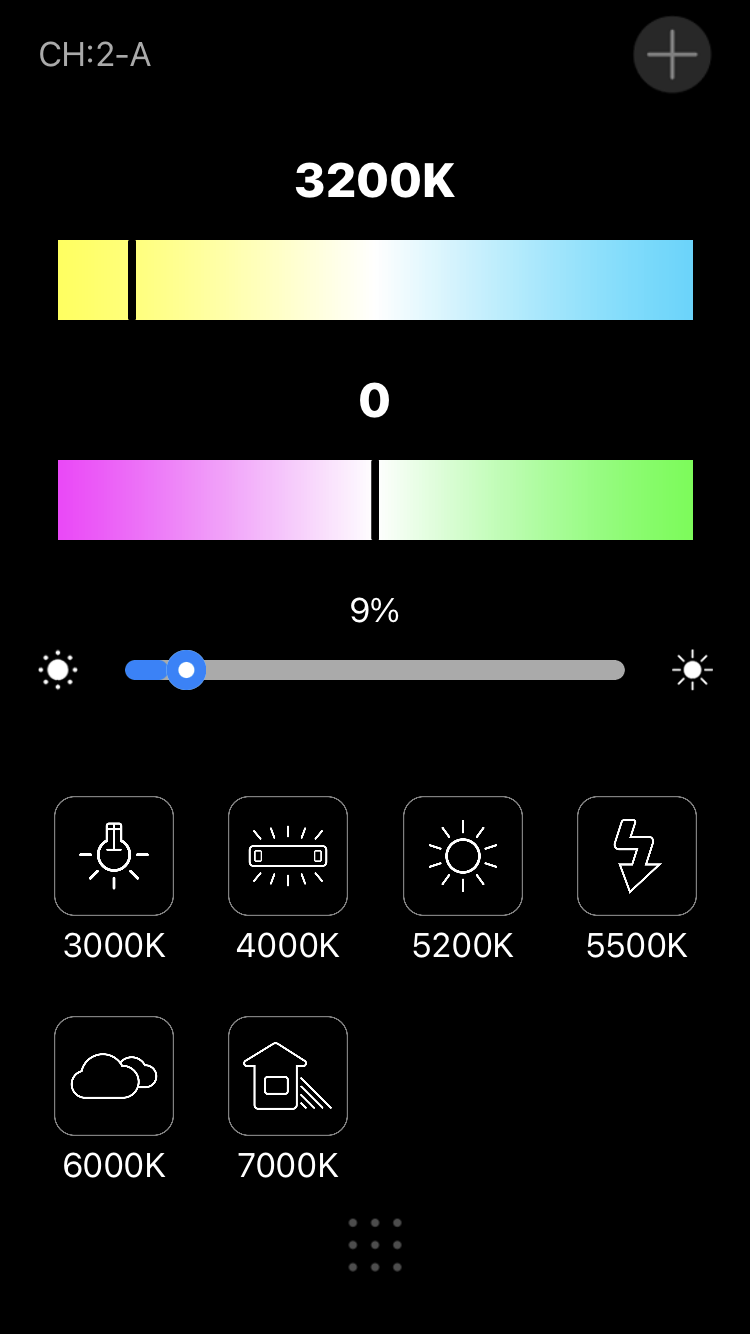Apply the 6000K cloudy preset
The height and width of the screenshot is (1334, 750).
click(114, 1076)
